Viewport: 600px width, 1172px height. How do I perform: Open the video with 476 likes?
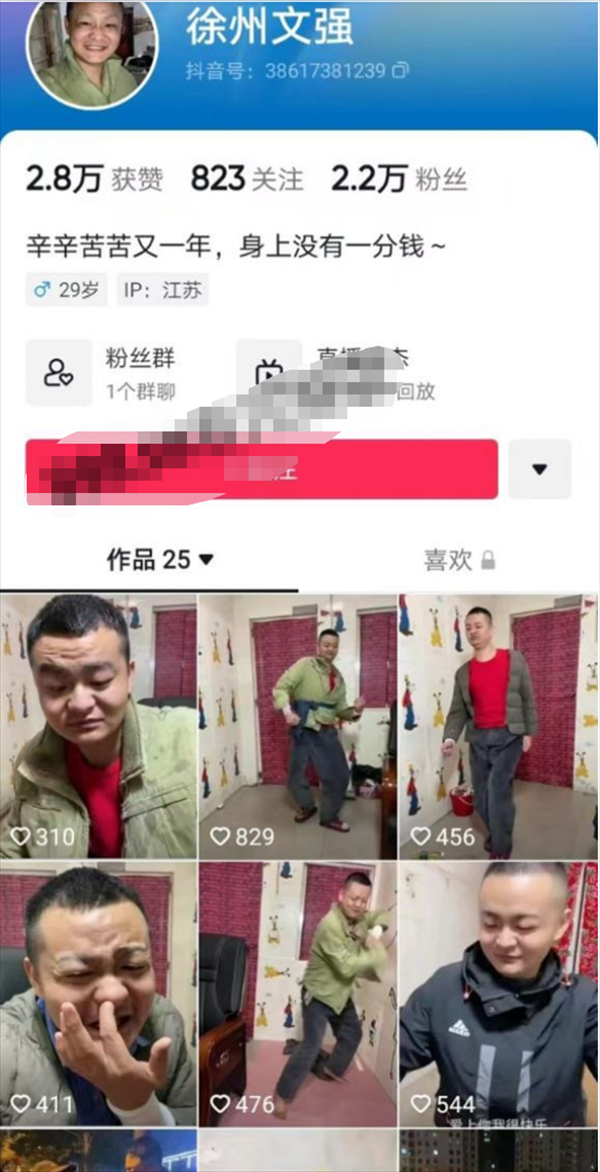tap(297, 995)
